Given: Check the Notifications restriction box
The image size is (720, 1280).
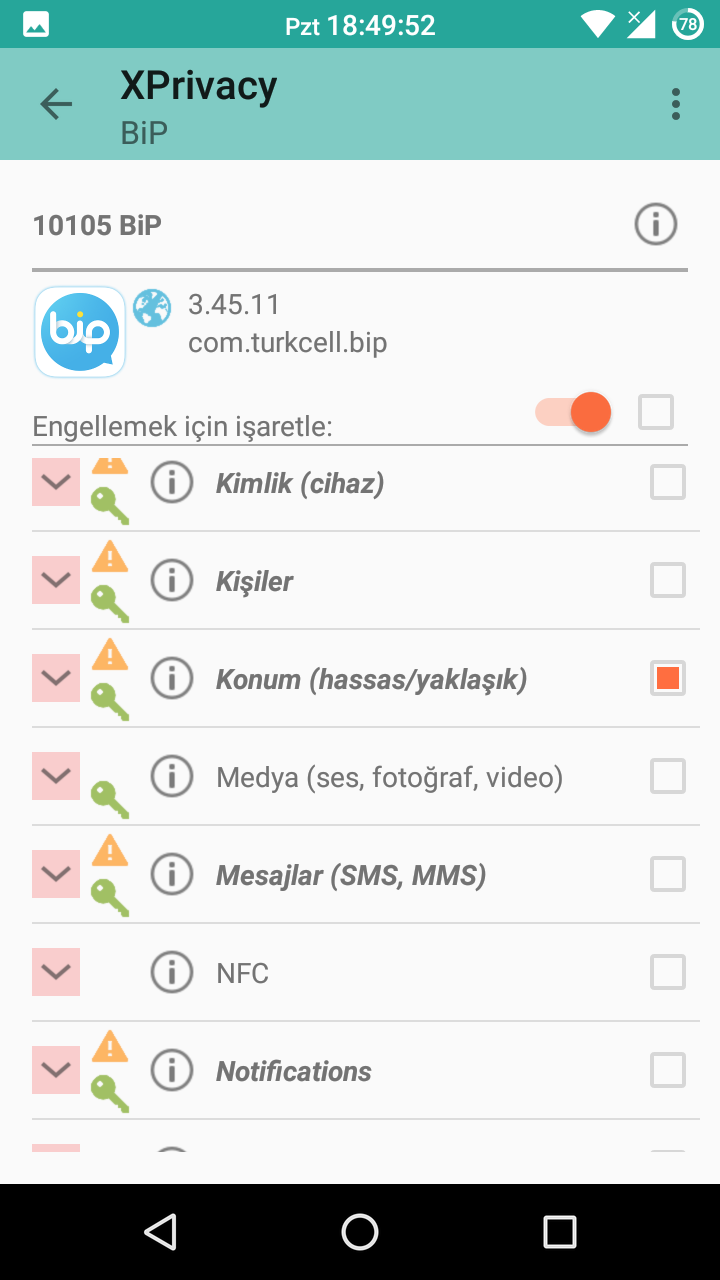Looking at the screenshot, I should pos(668,1070).
